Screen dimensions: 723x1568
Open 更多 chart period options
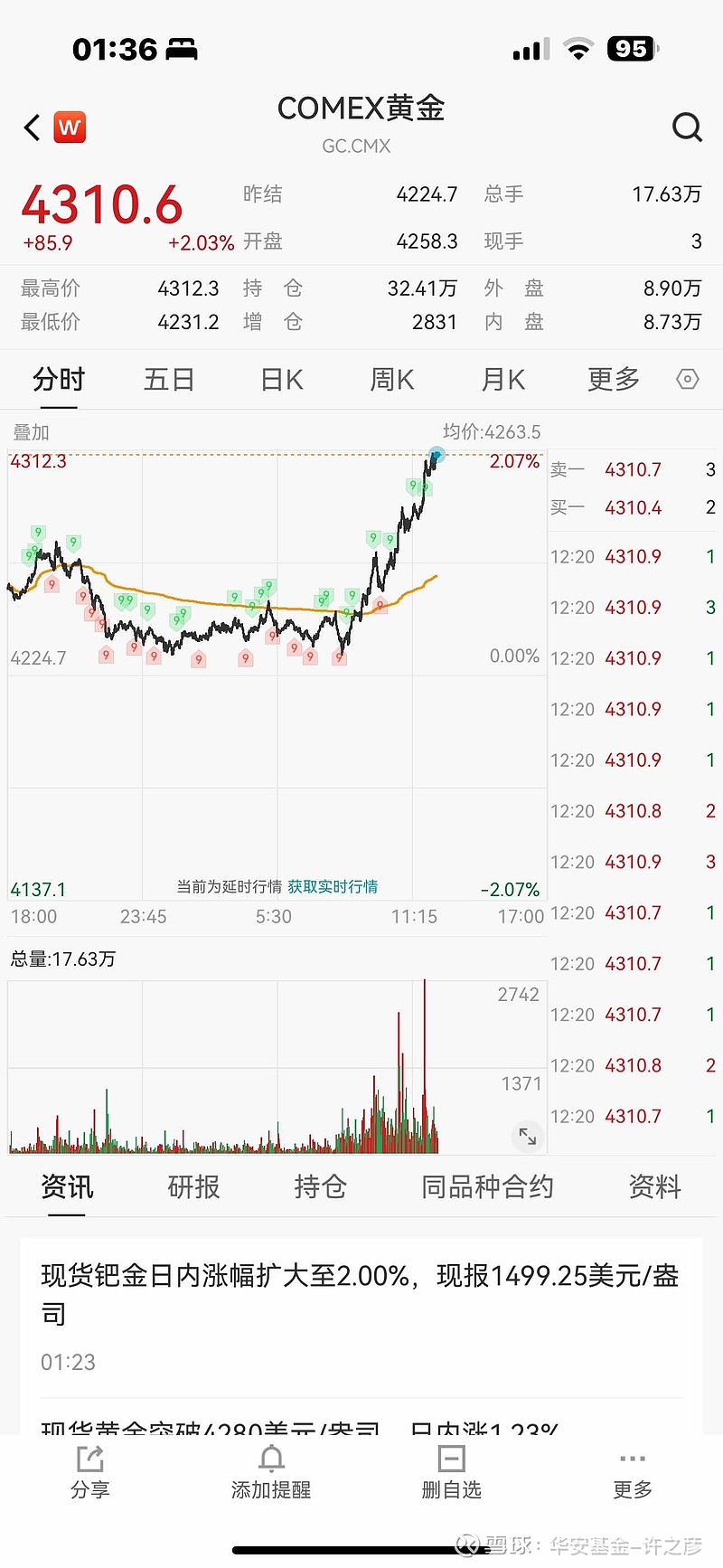coord(613,379)
